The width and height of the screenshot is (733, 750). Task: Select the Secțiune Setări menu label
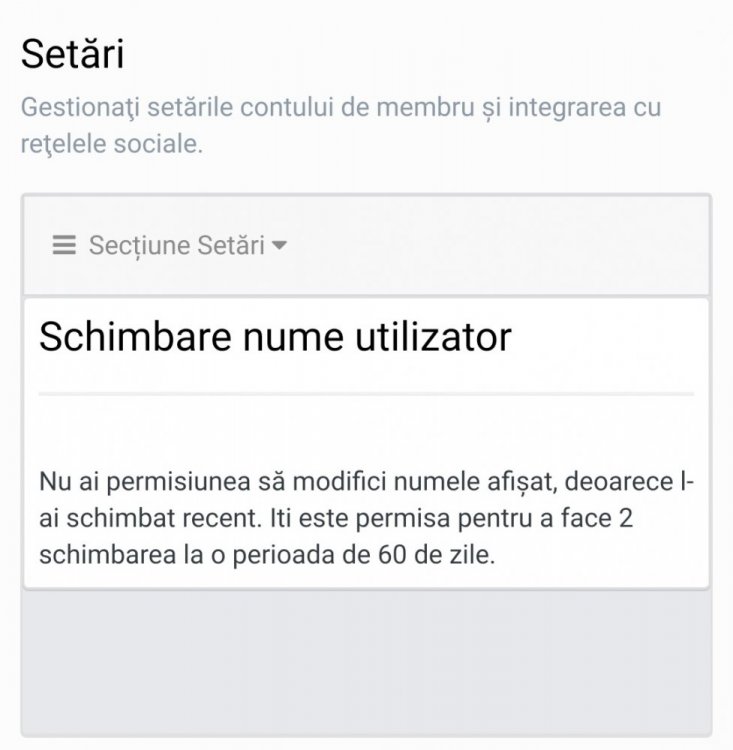tap(180, 242)
